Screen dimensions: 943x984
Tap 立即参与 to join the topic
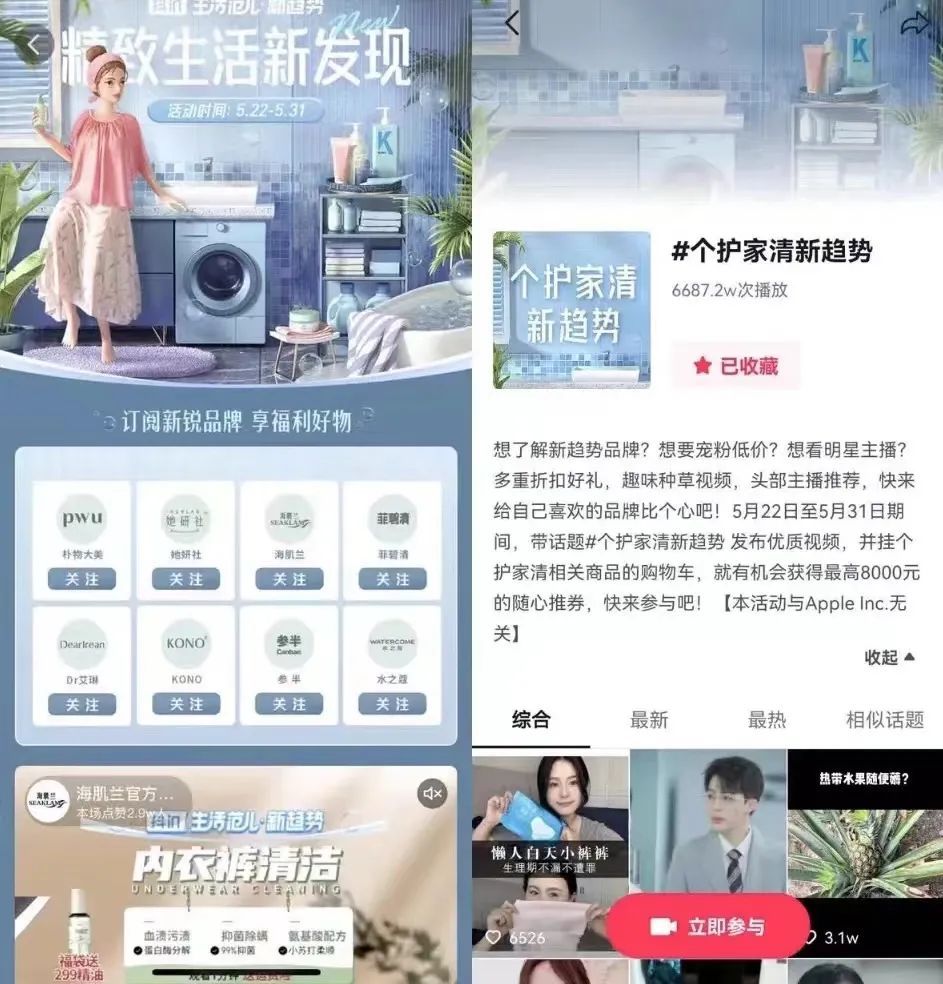[708, 927]
